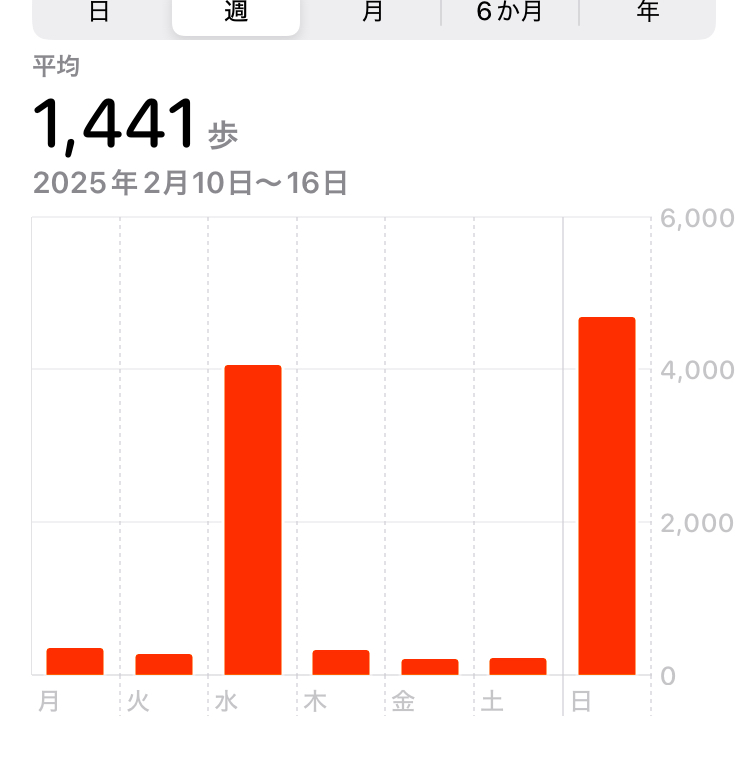Switch to the 年 (year) view
The height and width of the screenshot is (762, 750).
[x=648, y=14]
